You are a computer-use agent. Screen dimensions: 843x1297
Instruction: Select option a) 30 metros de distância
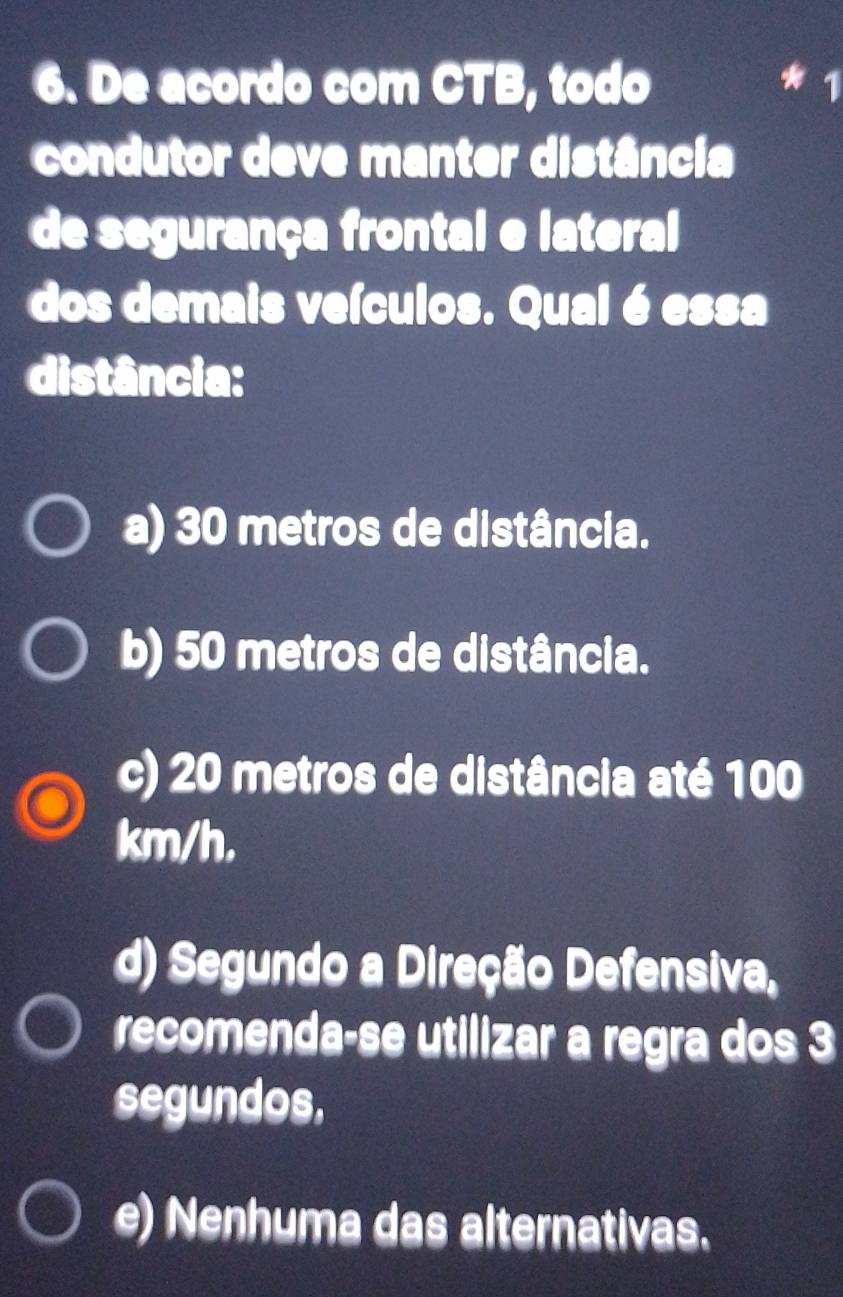[x=57, y=528]
